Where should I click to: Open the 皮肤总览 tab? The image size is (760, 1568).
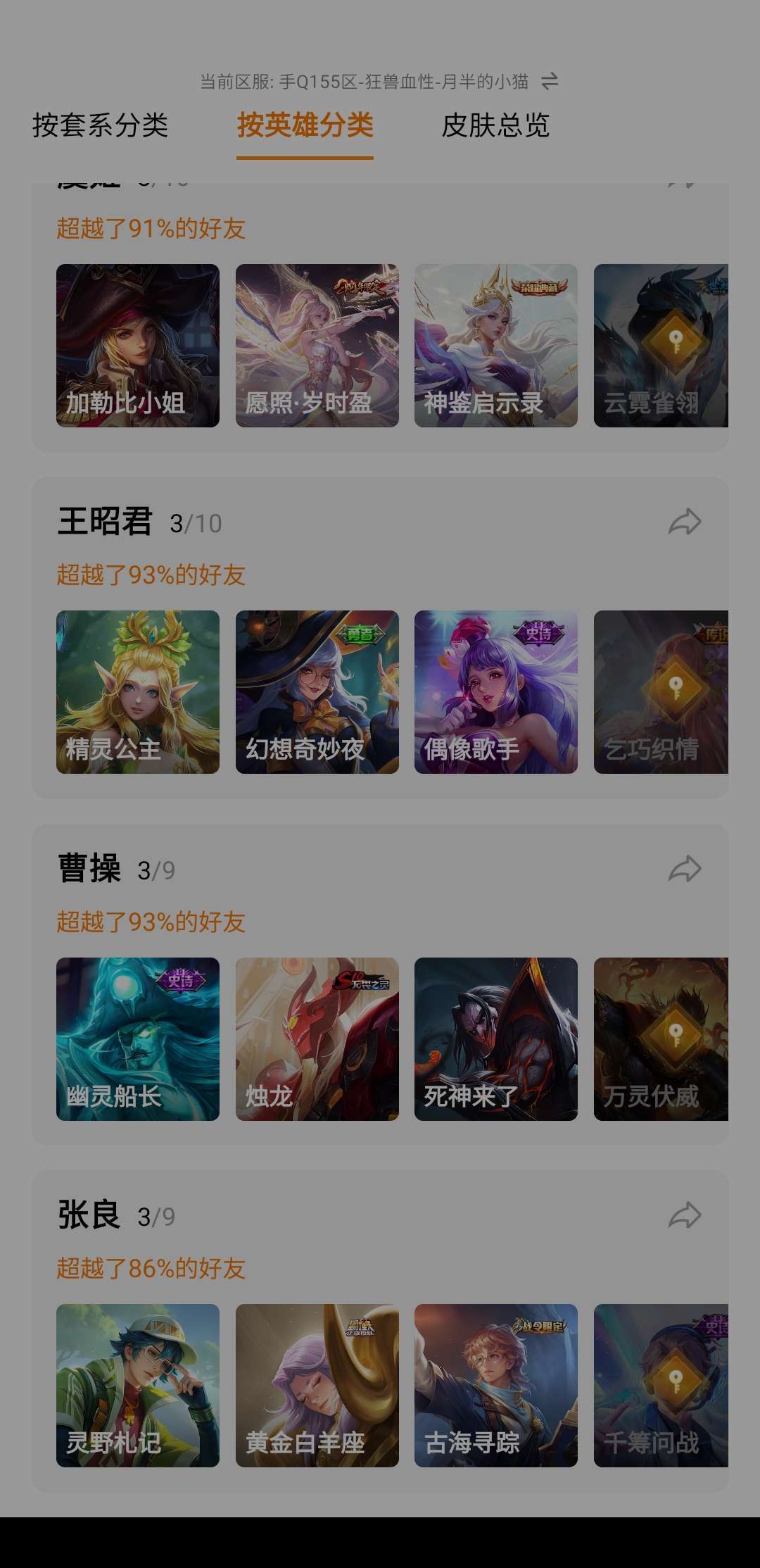click(495, 126)
